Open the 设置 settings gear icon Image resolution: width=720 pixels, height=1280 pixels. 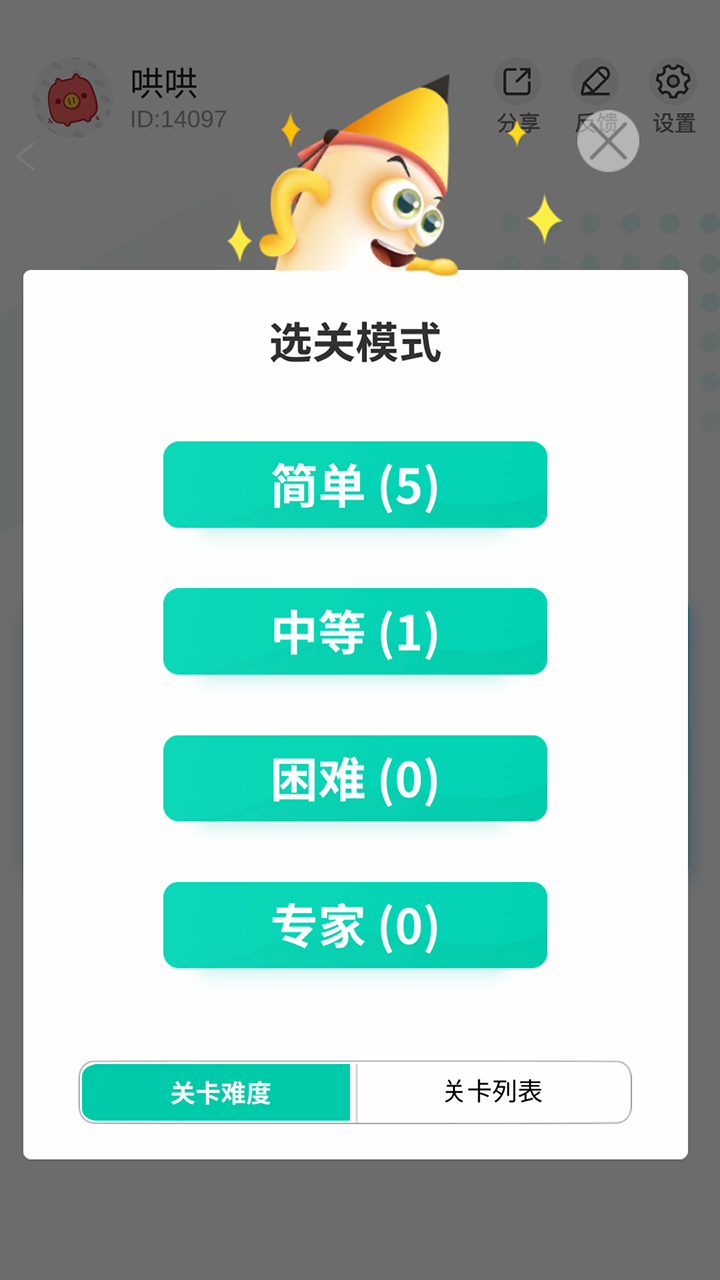pos(672,82)
